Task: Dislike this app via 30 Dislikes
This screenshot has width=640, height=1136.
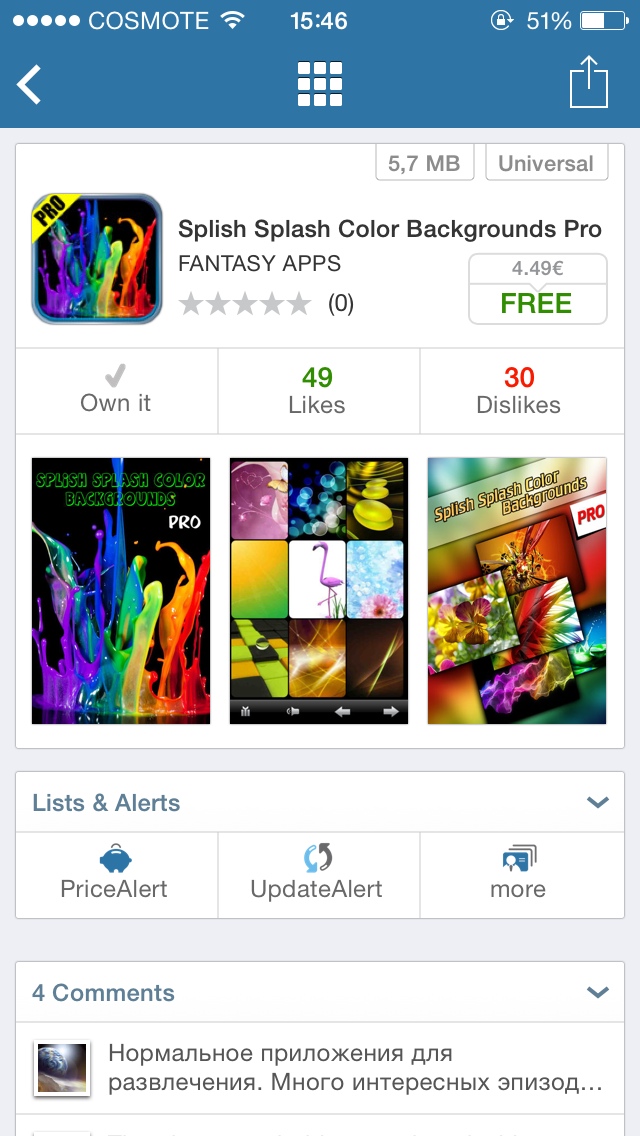Action: coord(521,390)
